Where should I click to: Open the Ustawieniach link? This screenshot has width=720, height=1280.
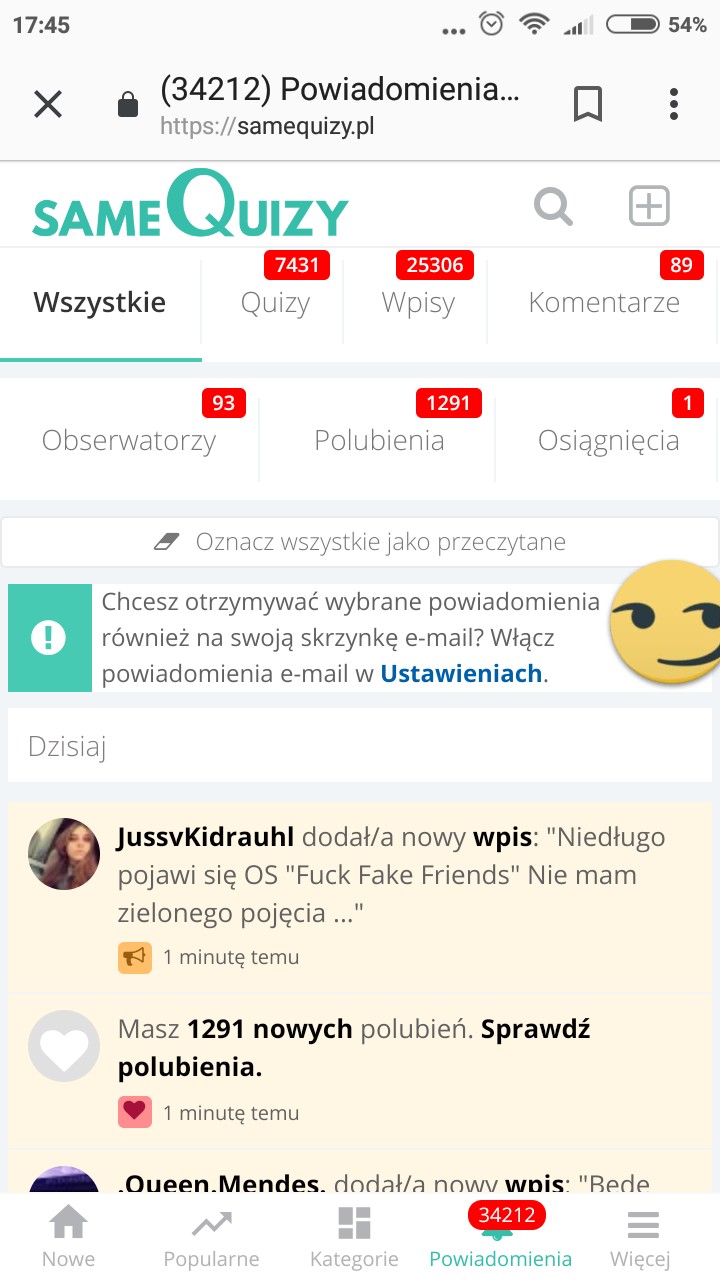461,674
